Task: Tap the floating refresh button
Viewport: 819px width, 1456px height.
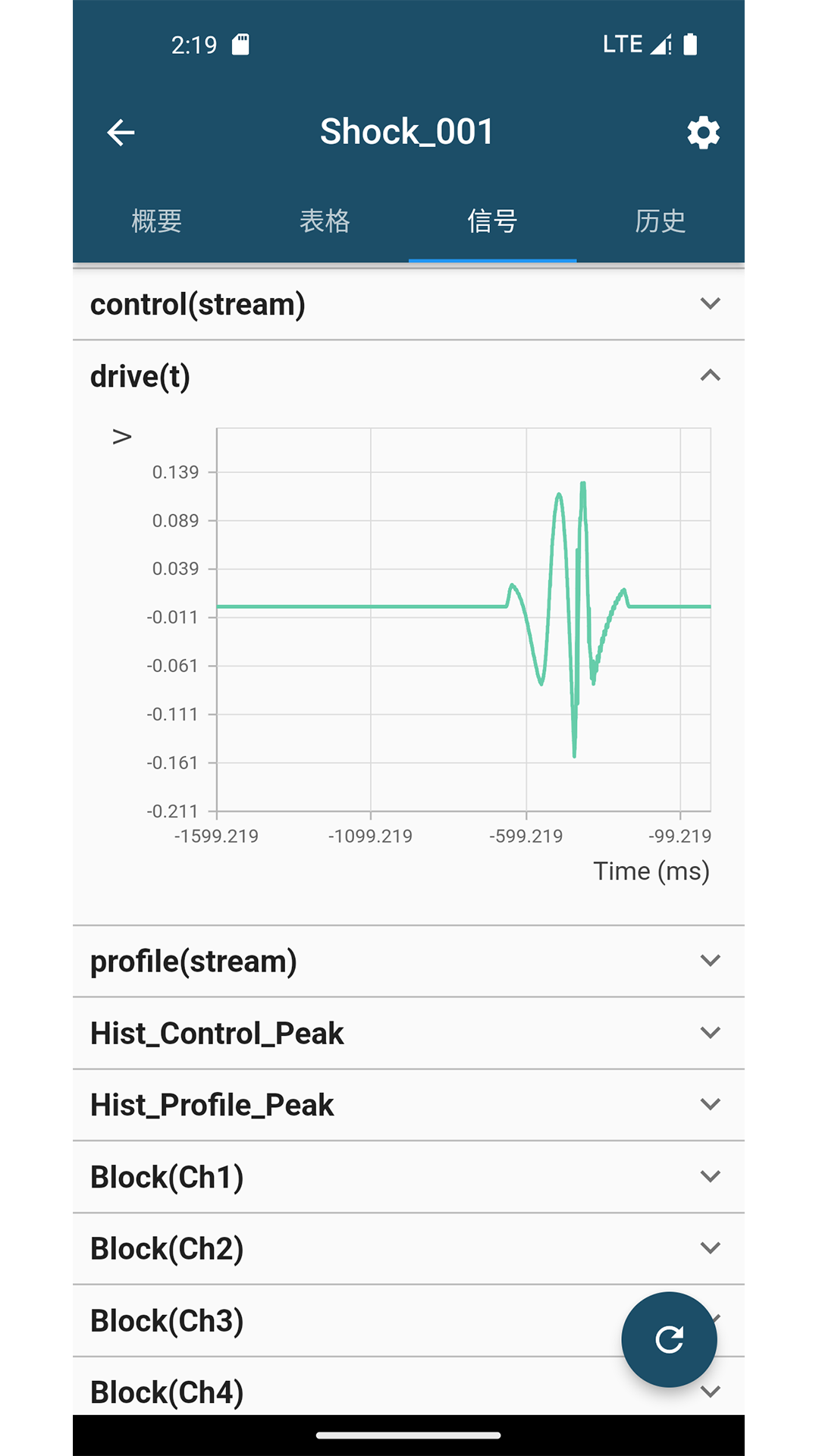Action: [669, 1339]
